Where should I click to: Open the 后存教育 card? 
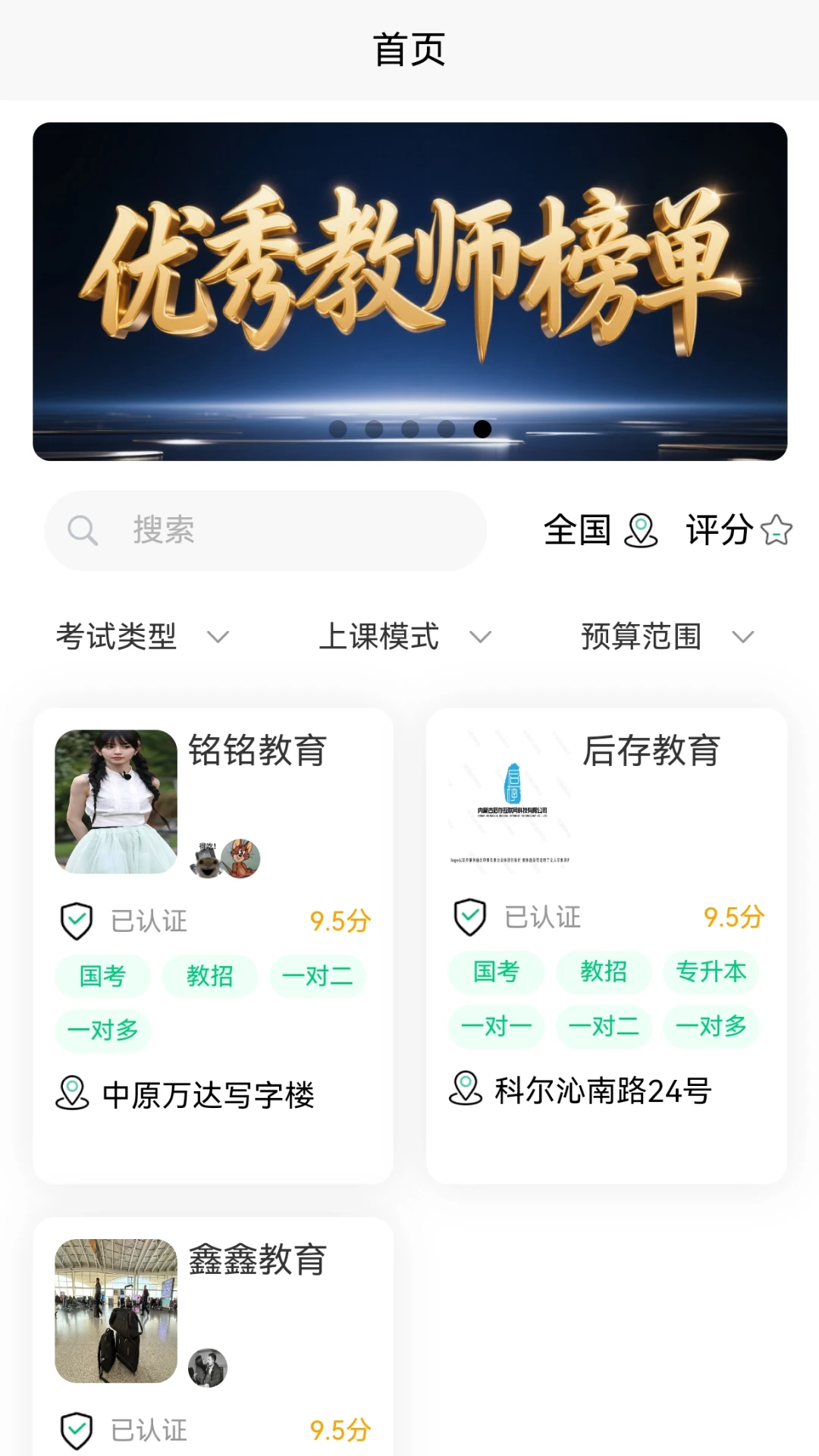[x=606, y=944]
